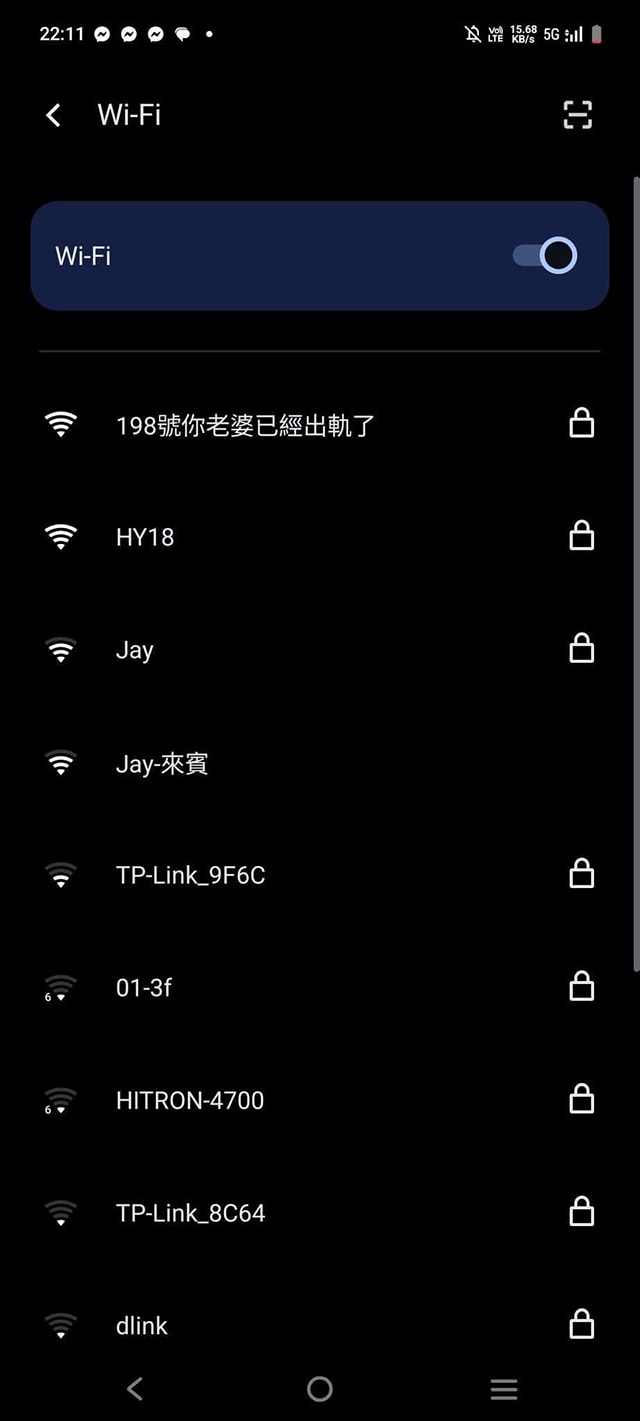Choose the Jay network
The width and height of the screenshot is (640, 1421).
320,650
